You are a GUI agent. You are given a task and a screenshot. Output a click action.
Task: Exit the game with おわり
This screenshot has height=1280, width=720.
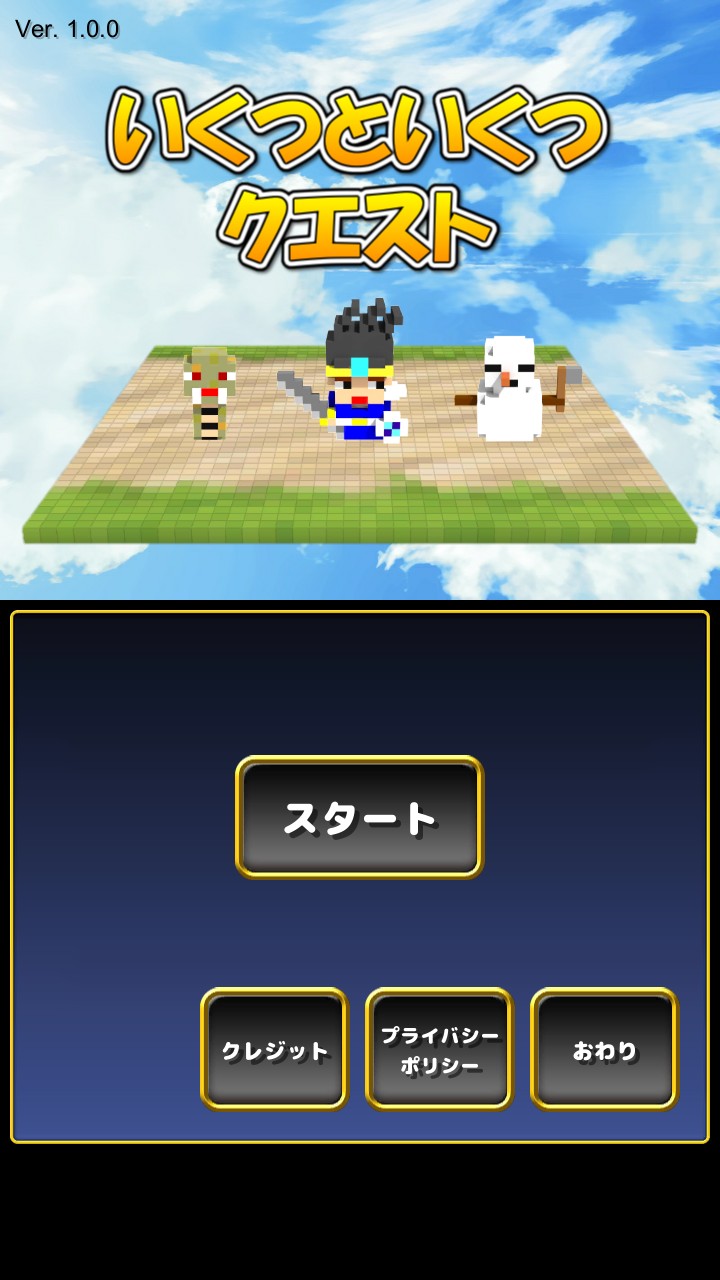[x=604, y=1049]
